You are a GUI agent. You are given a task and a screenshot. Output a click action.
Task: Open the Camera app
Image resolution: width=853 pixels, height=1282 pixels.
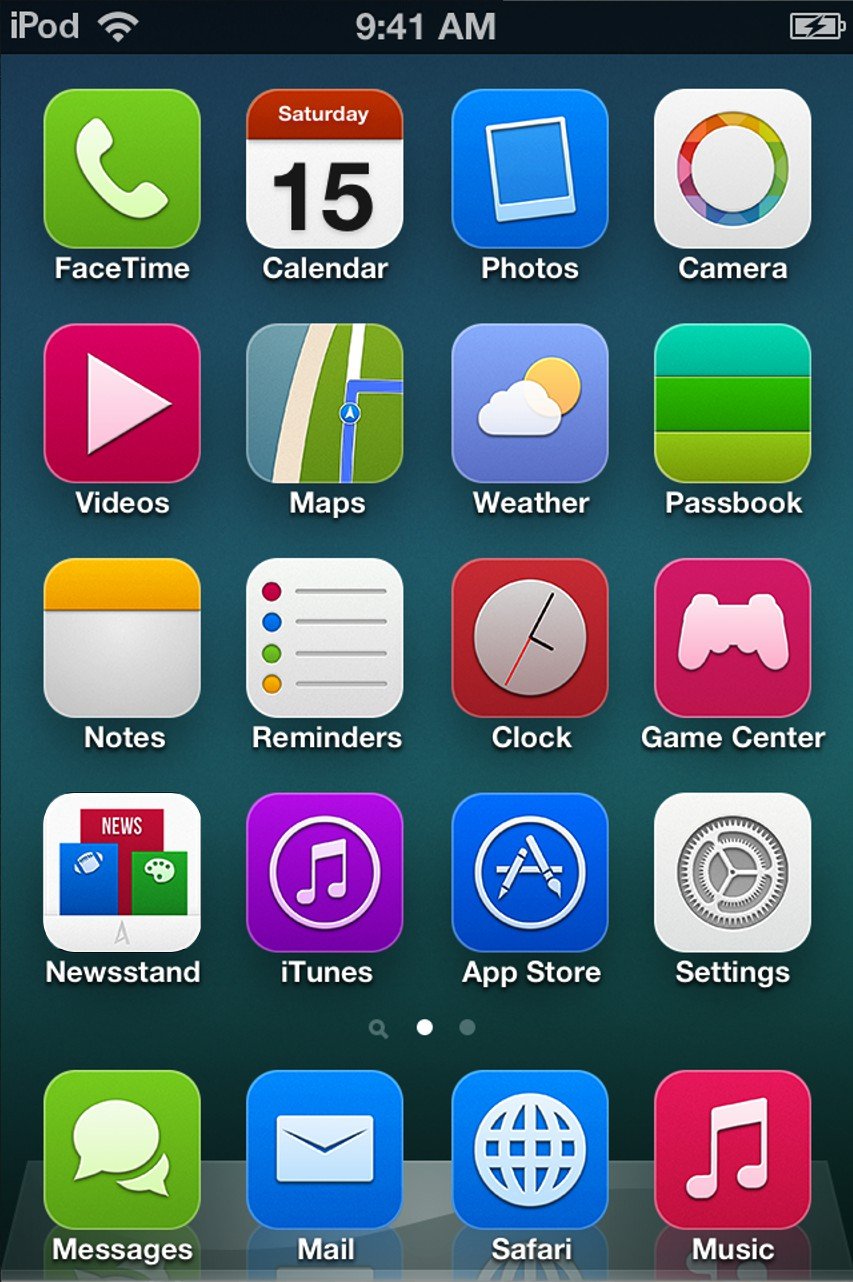coord(732,168)
